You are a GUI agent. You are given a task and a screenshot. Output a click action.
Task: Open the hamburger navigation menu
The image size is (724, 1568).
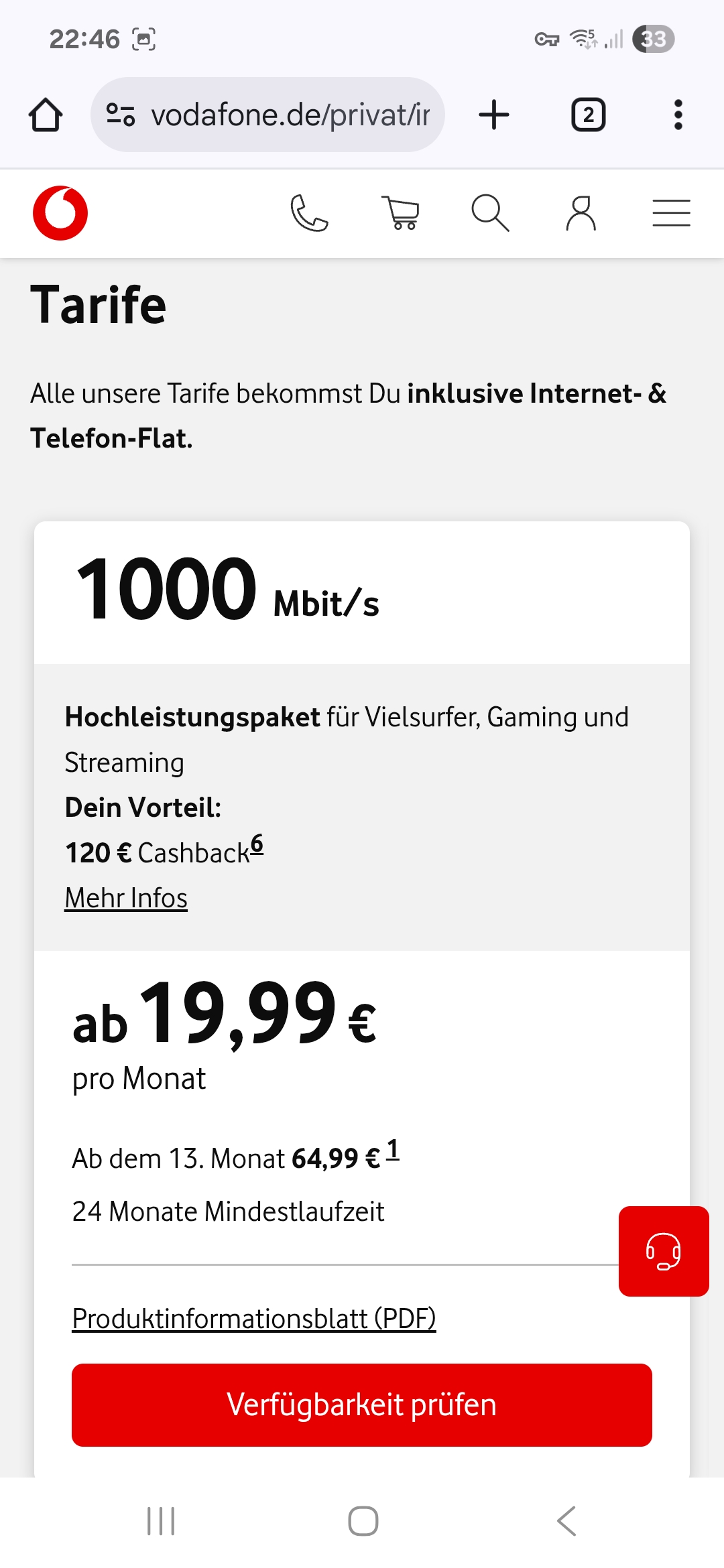[x=671, y=213]
